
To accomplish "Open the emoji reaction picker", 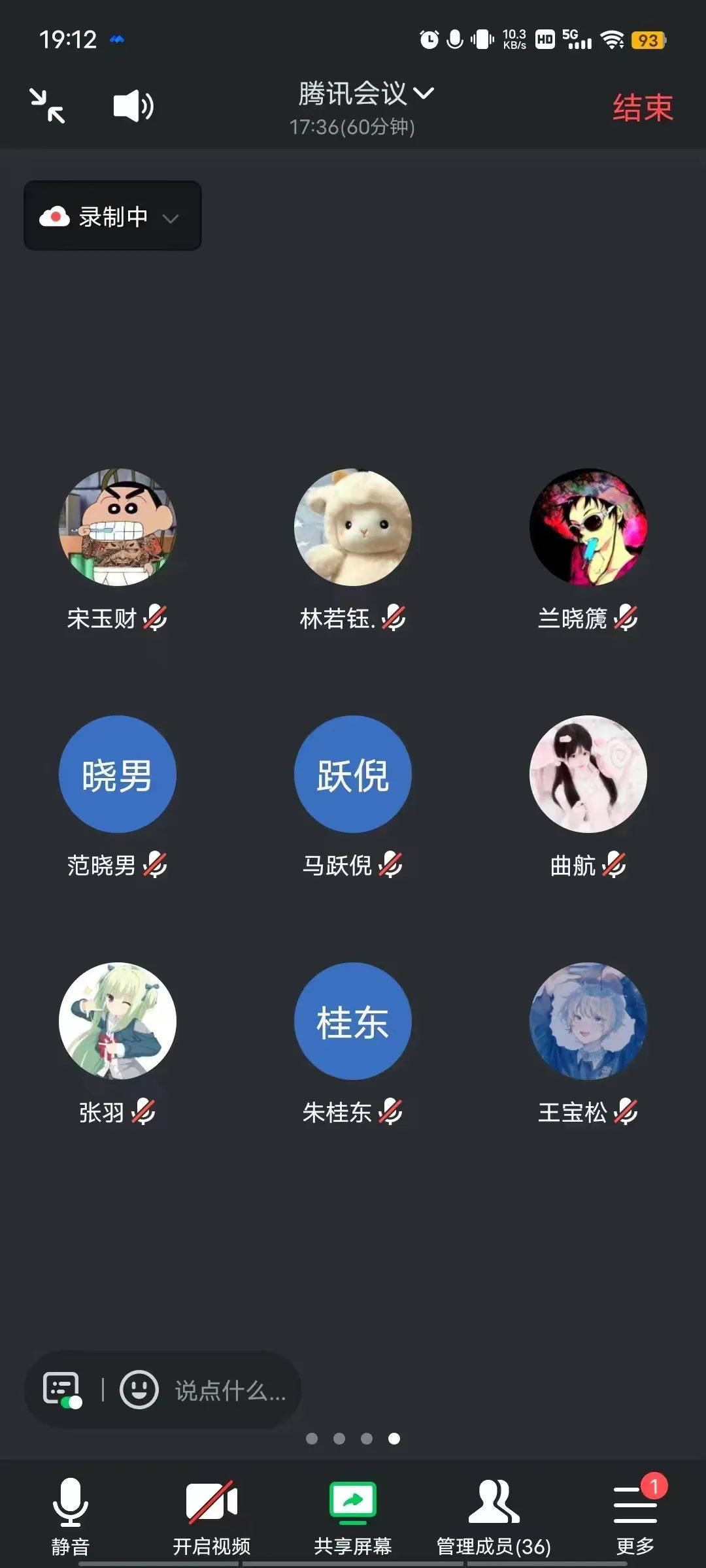I will coord(139,1390).
